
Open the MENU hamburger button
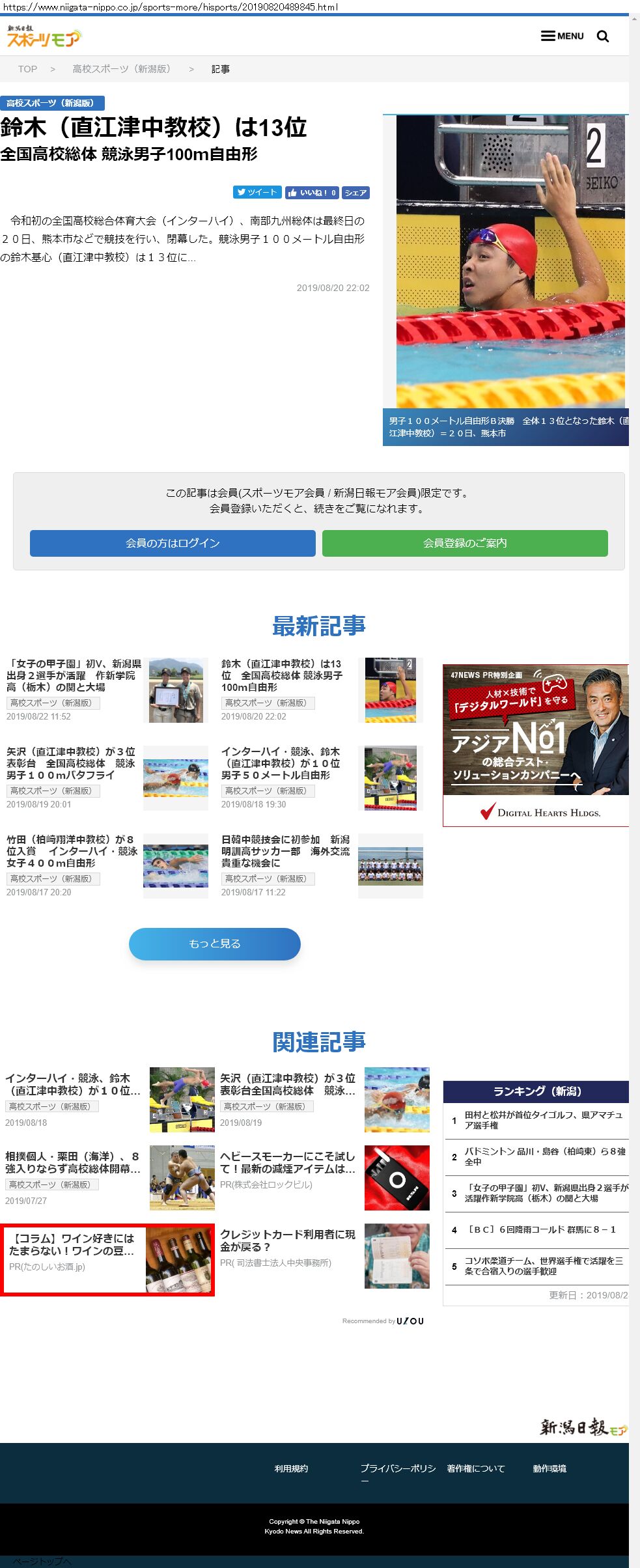point(562,36)
